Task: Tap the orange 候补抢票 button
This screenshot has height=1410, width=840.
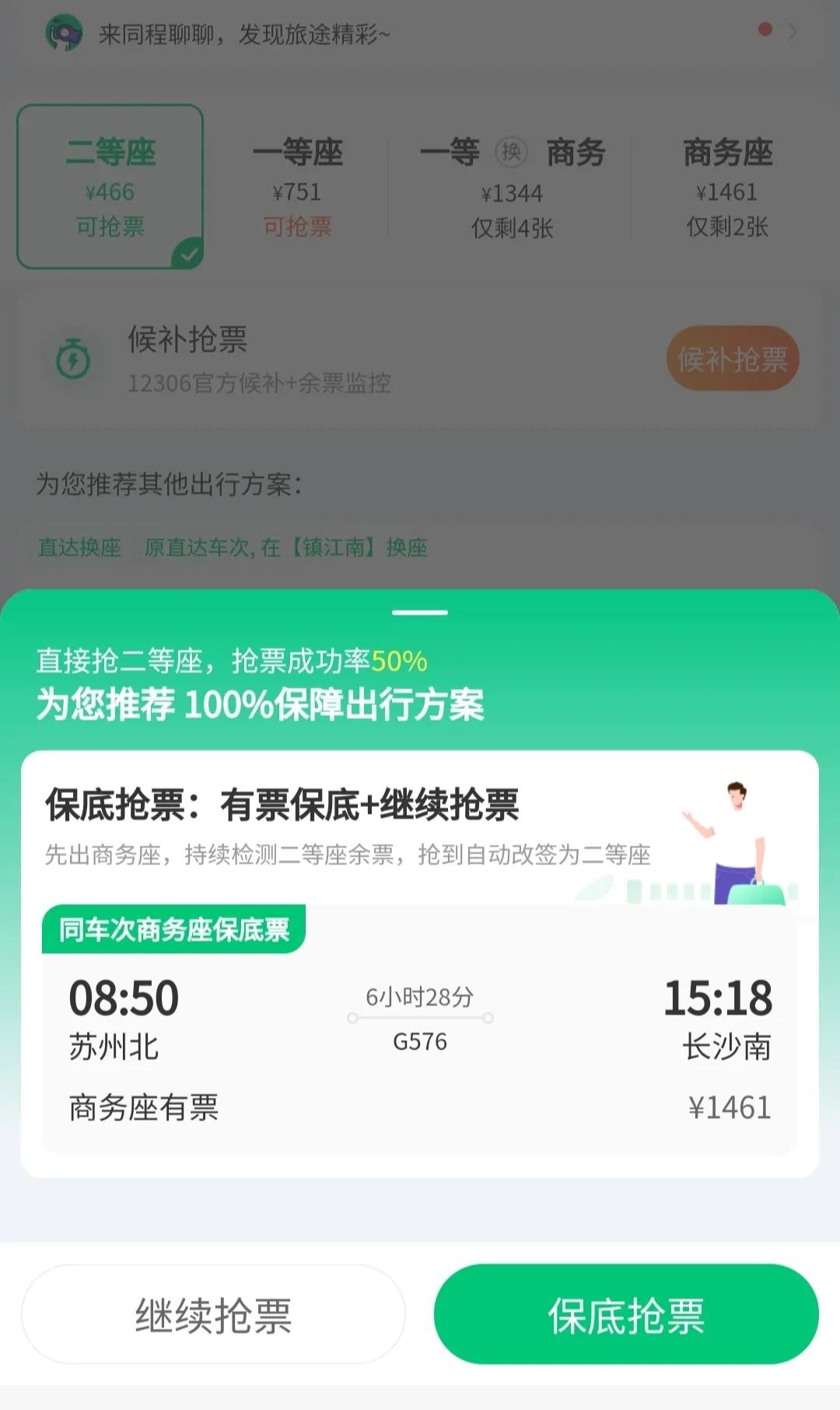Action: point(732,358)
